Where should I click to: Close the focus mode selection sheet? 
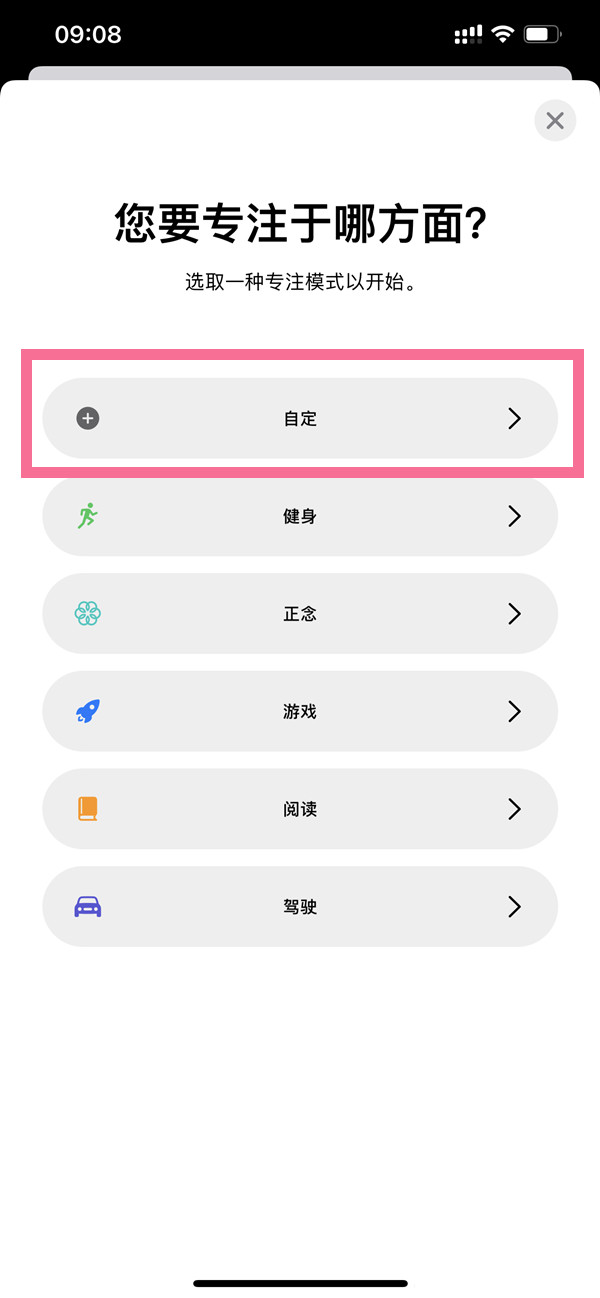555,121
